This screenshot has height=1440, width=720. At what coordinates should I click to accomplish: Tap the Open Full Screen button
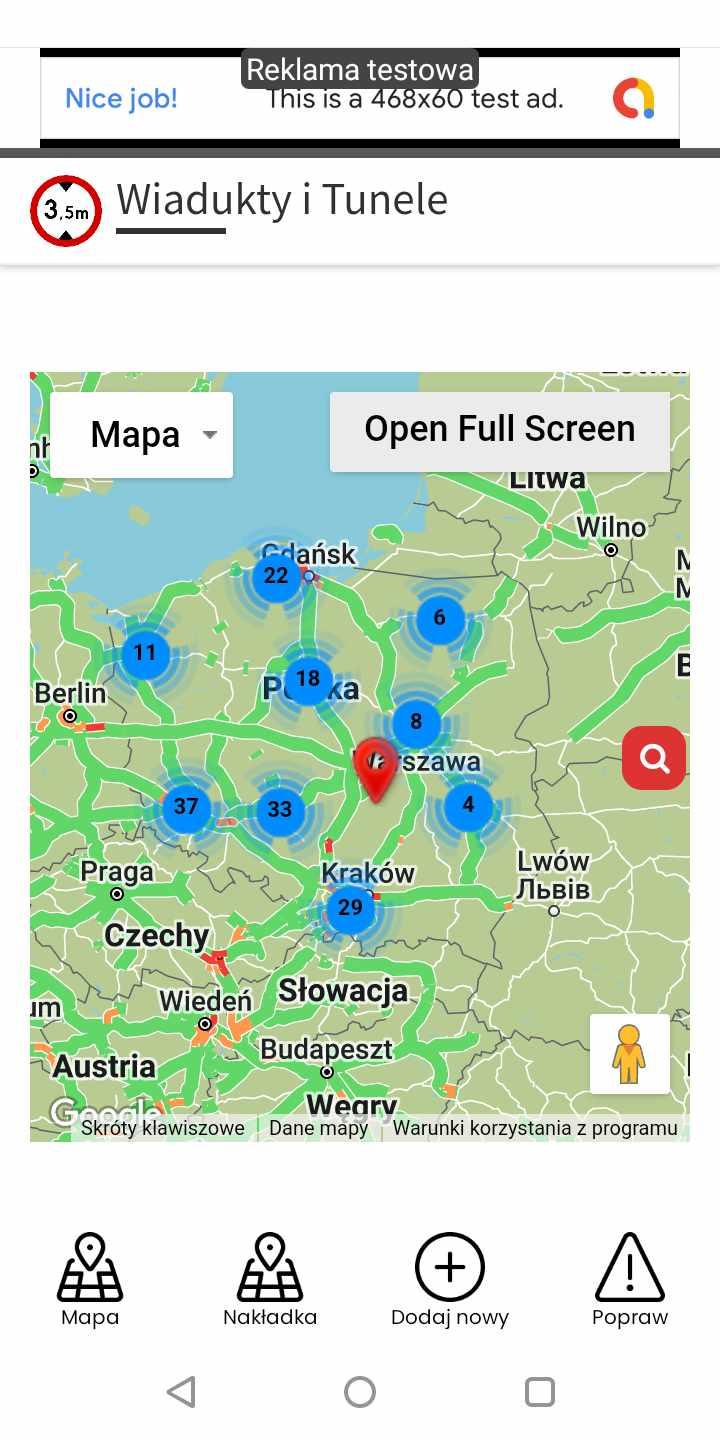pos(500,429)
